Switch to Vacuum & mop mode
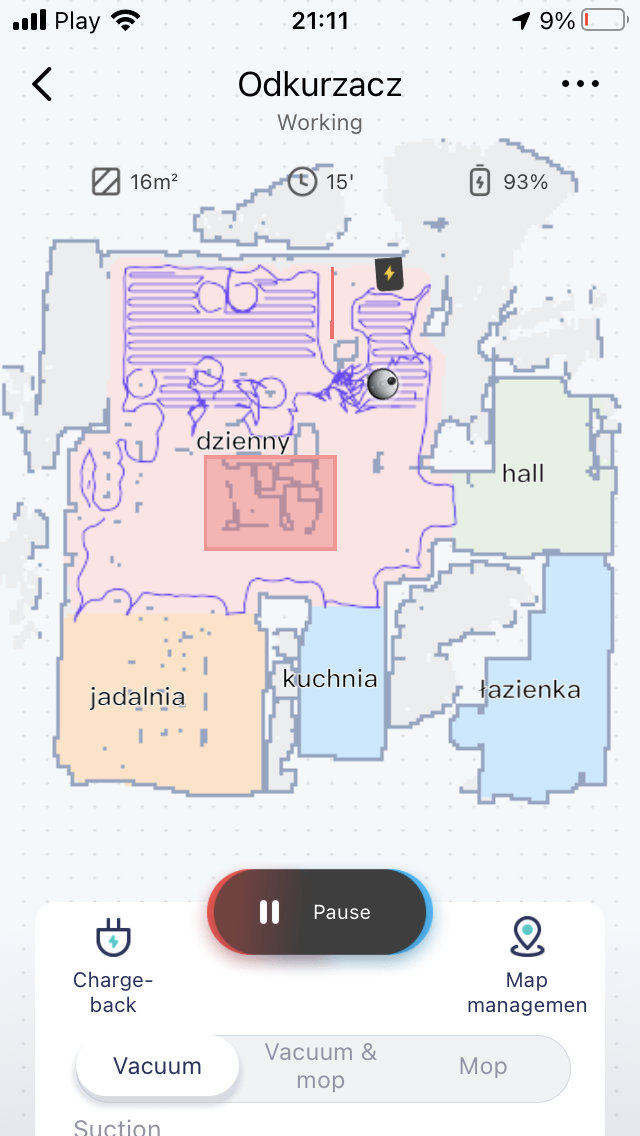This screenshot has height=1136, width=640. 320,1066
